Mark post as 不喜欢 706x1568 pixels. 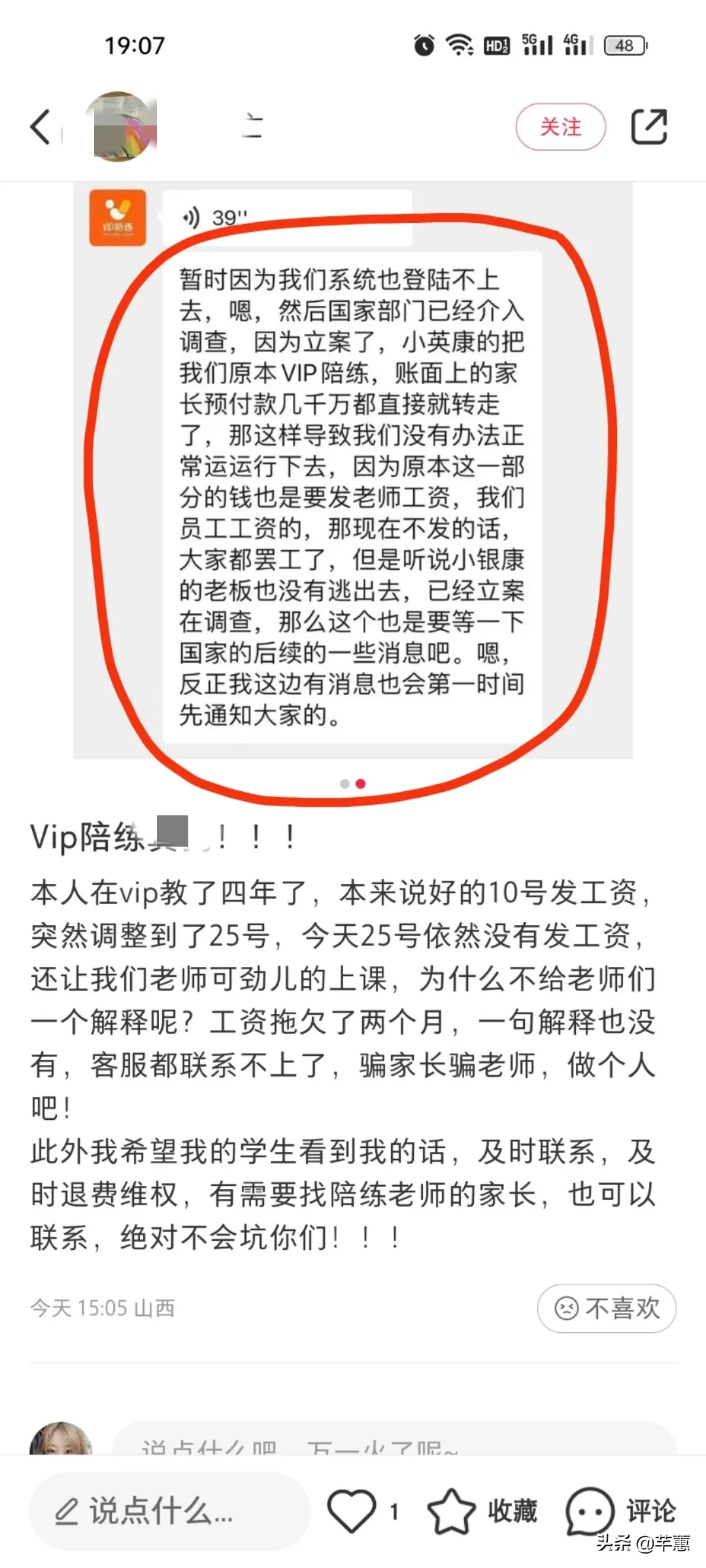click(606, 1309)
